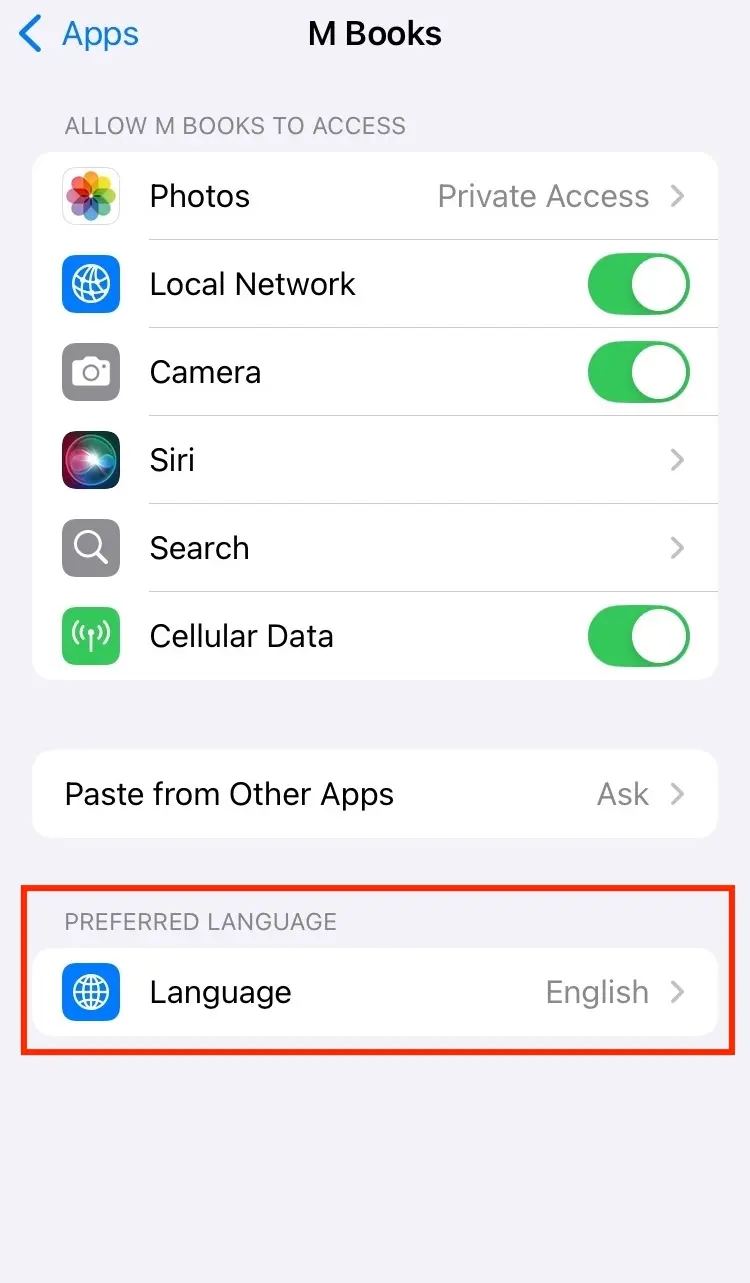750x1283 pixels.
Task: Open Siri settings for M Books
Action: [x=375, y=460]
